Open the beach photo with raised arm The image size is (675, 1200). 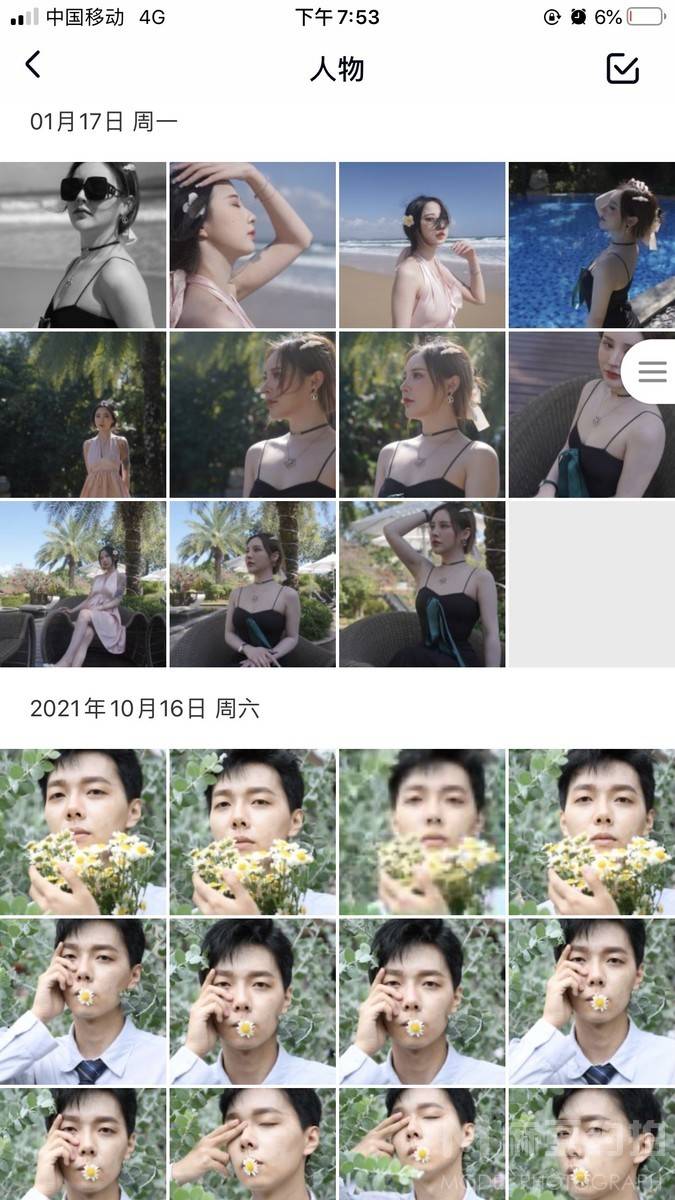[x=252, y=245]
